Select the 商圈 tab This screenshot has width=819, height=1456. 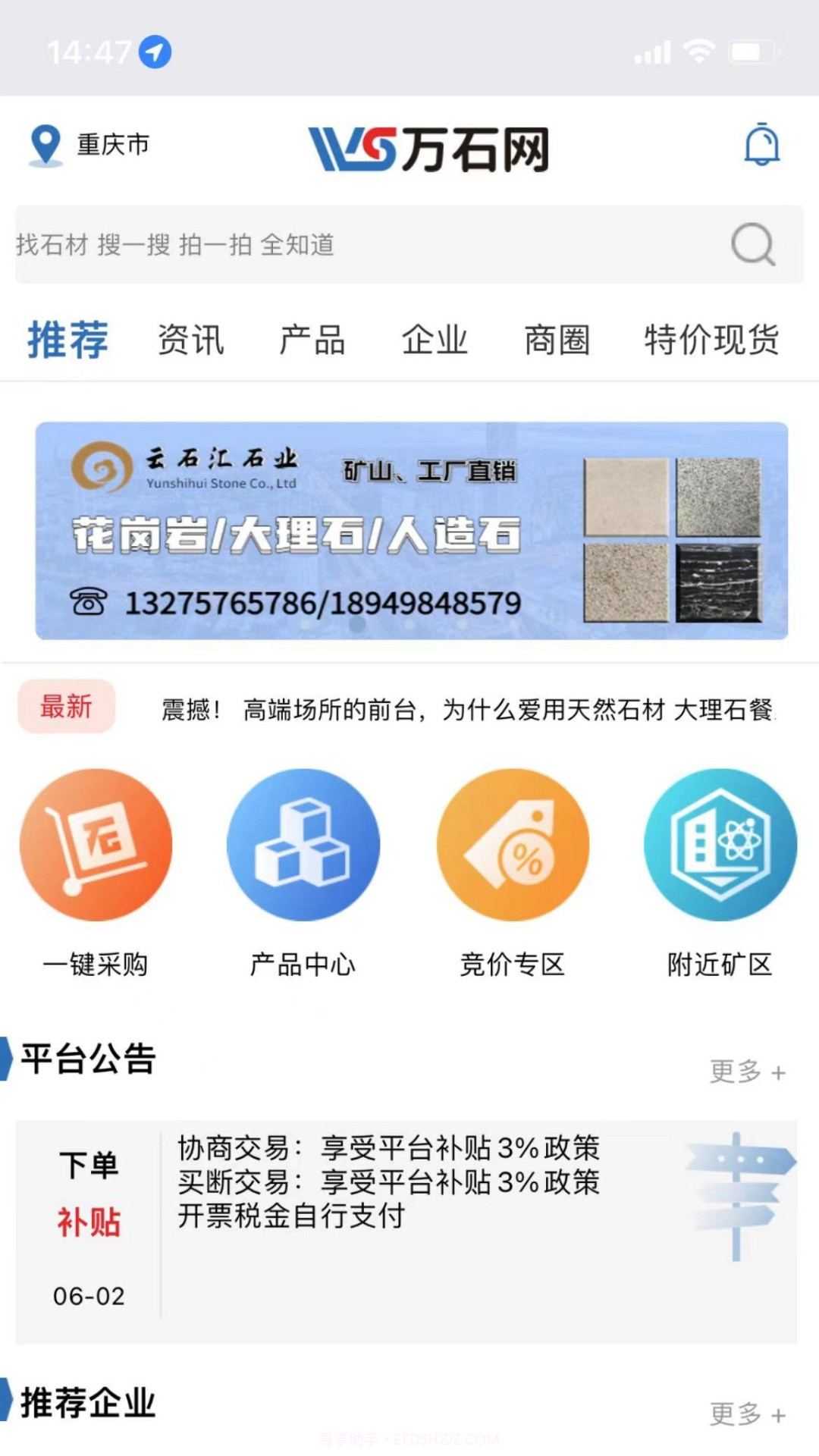(556, 340)
